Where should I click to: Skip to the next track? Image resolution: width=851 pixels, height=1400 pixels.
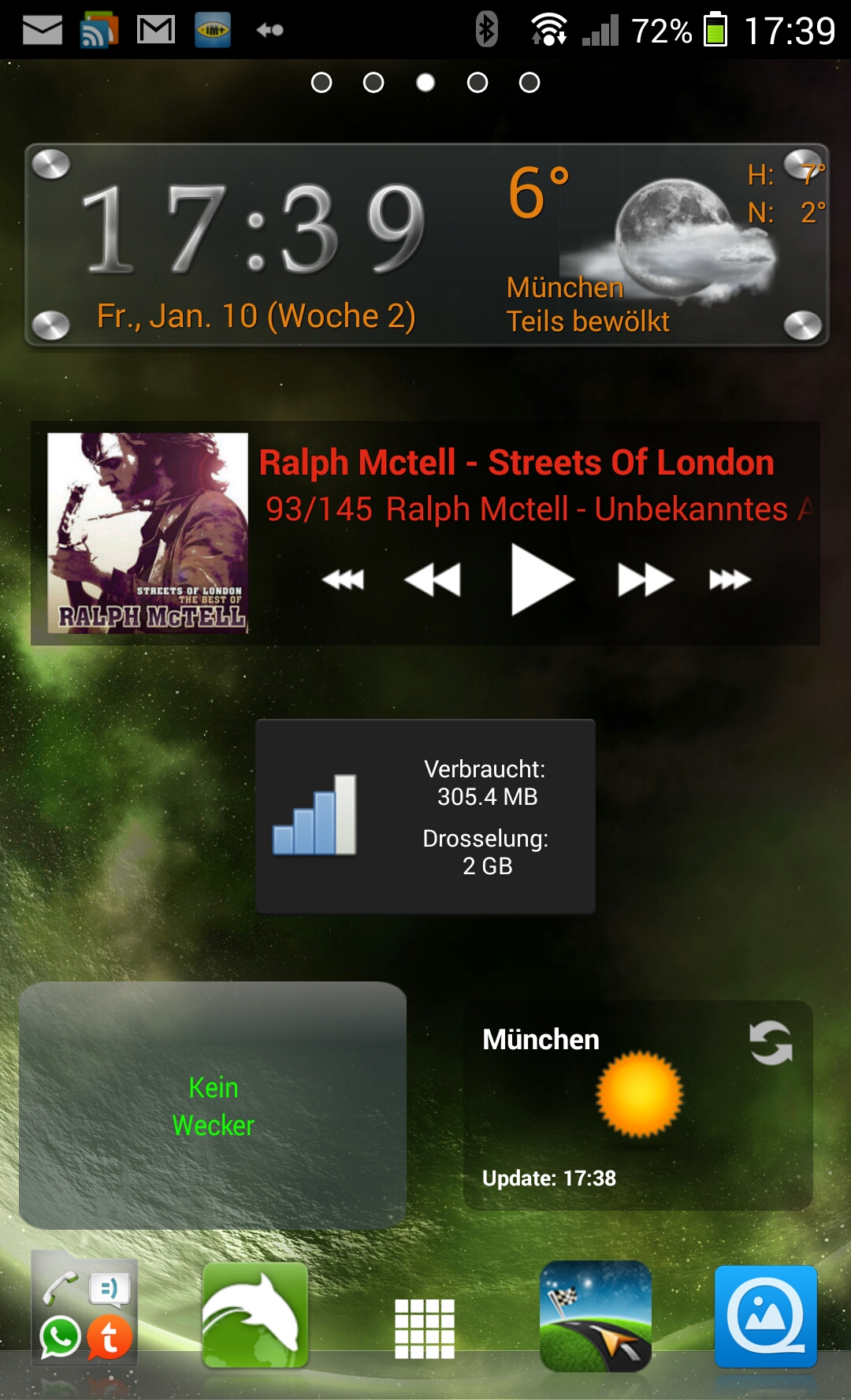point(730,580)
